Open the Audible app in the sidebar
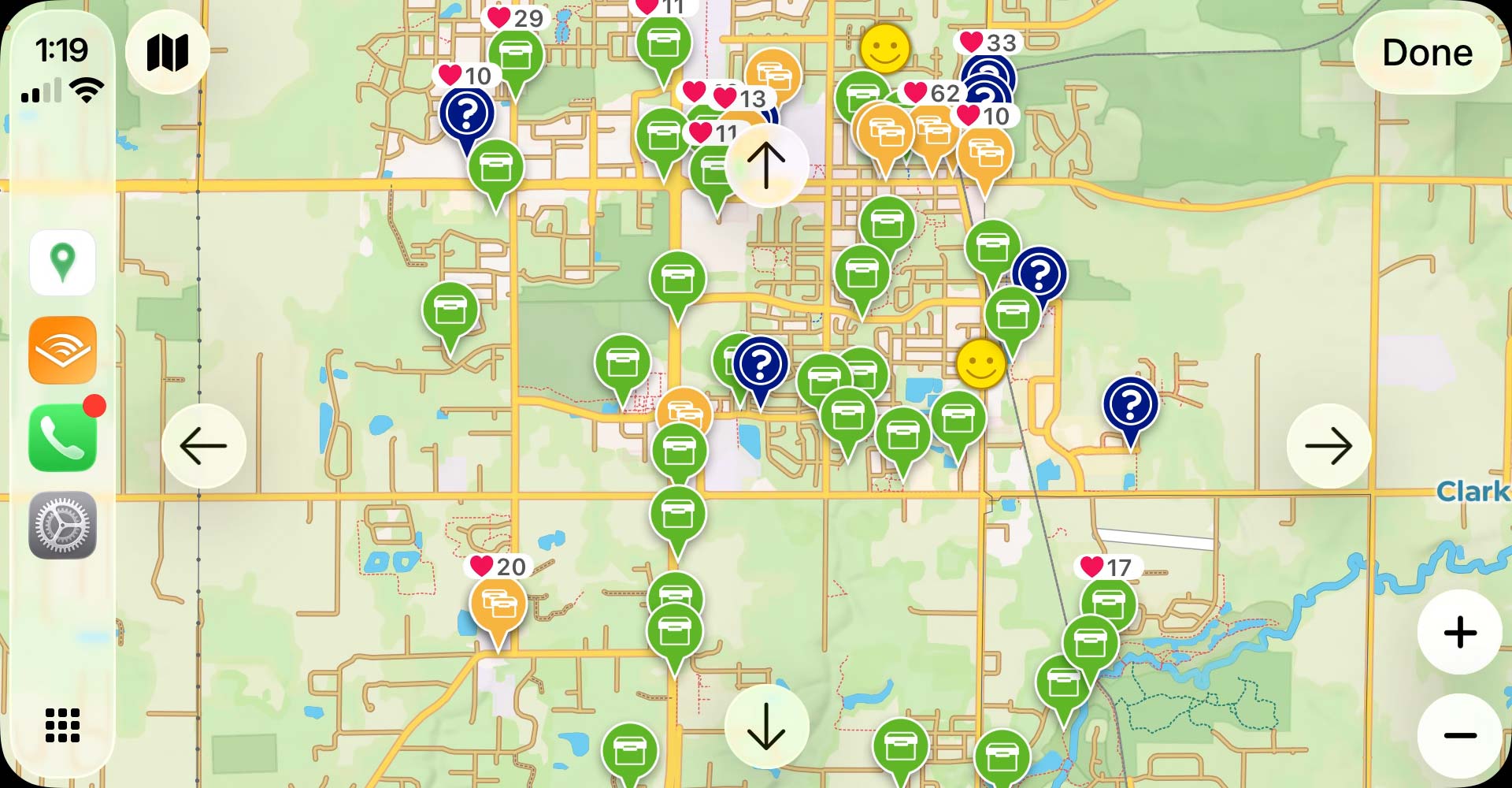Viewport: 1512px width, 788px height. click(63, 351)
